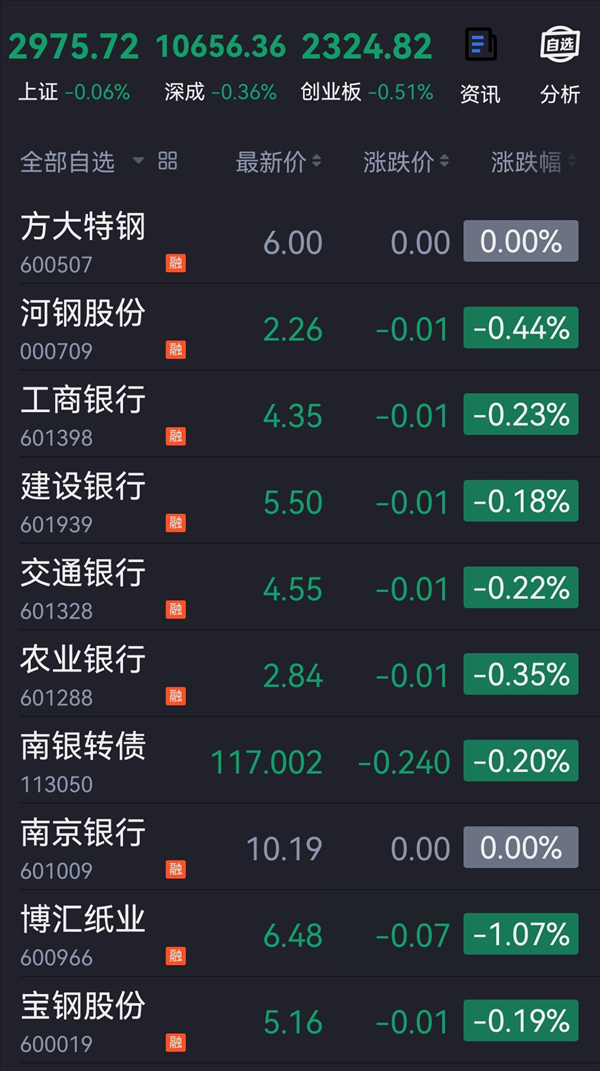Open the 上证 index quote
The width and height of the screenshot is (600, 1071).
click(x=74, y=63)
